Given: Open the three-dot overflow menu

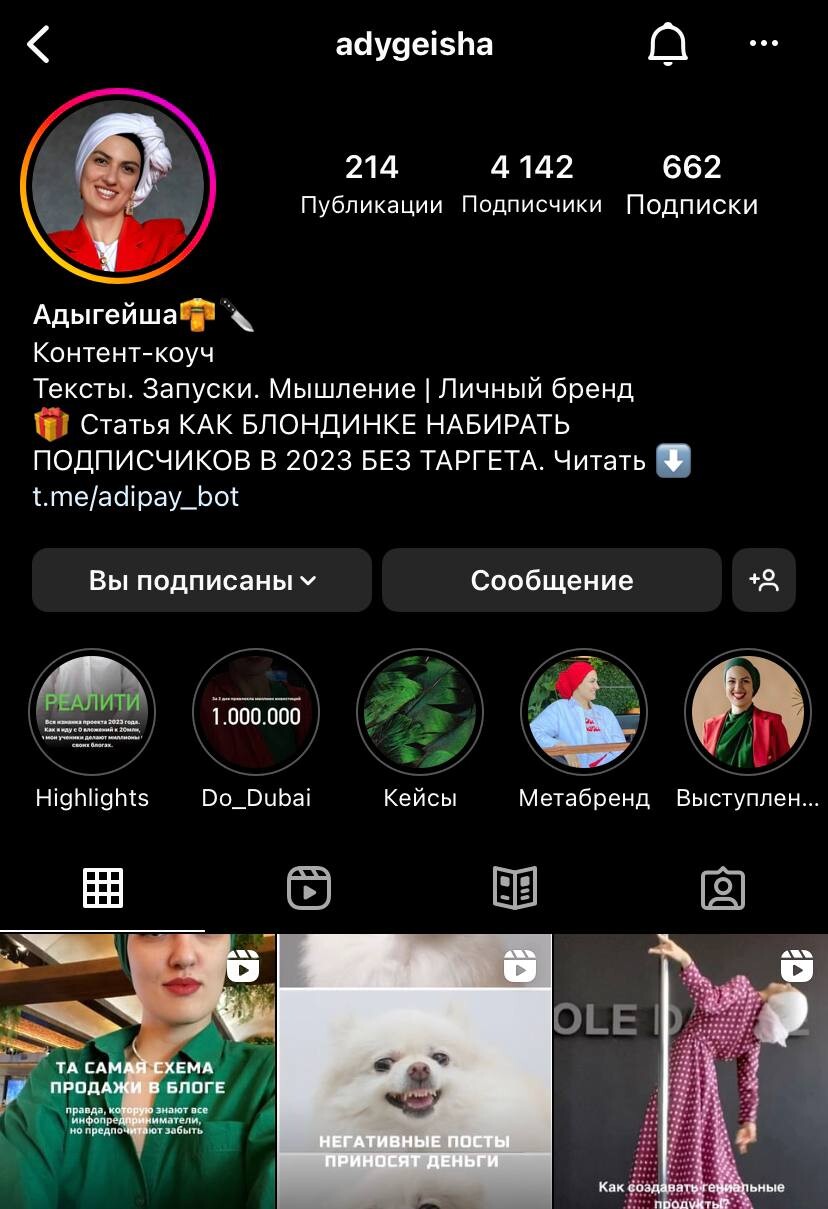Looking at the screenshot, I should (763, 44).
